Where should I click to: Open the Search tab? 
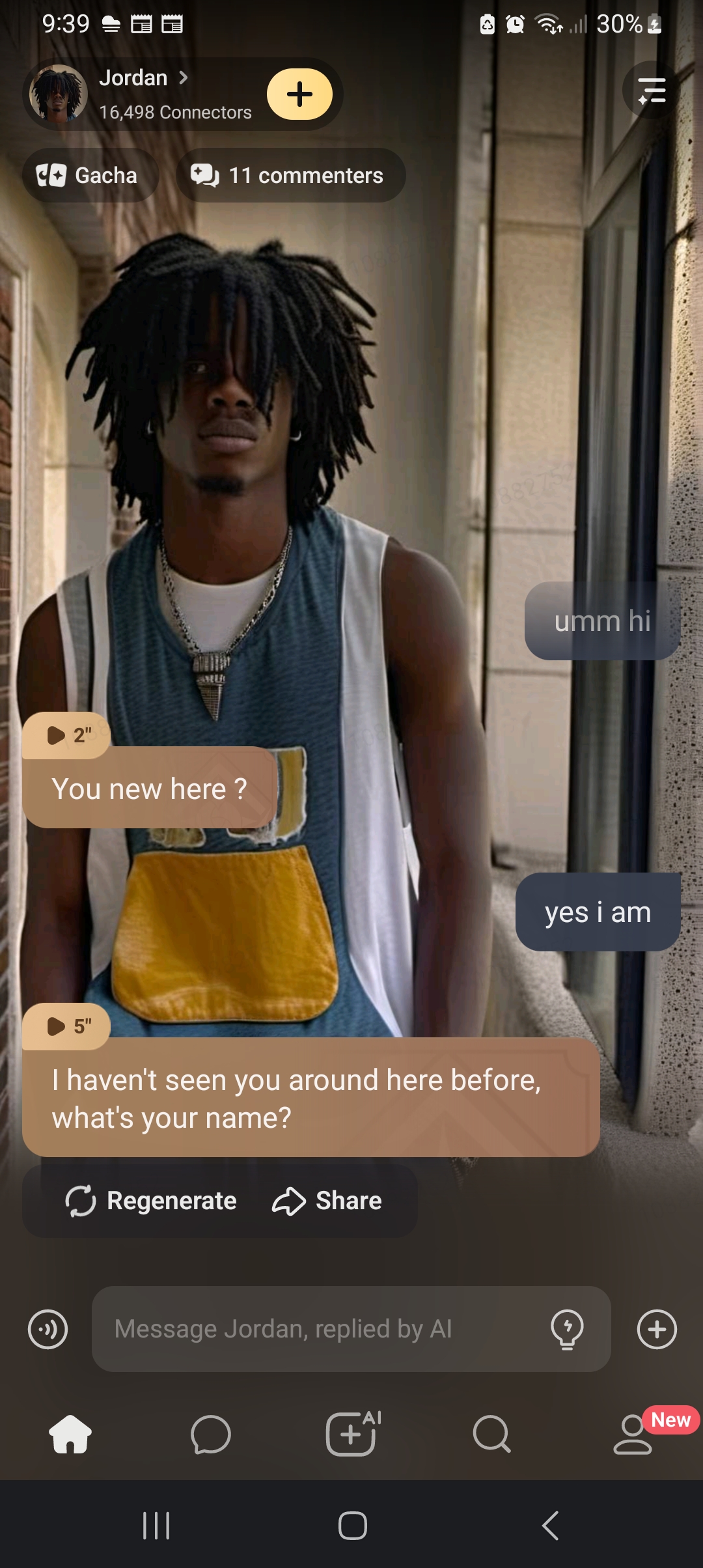point(491,1434)
